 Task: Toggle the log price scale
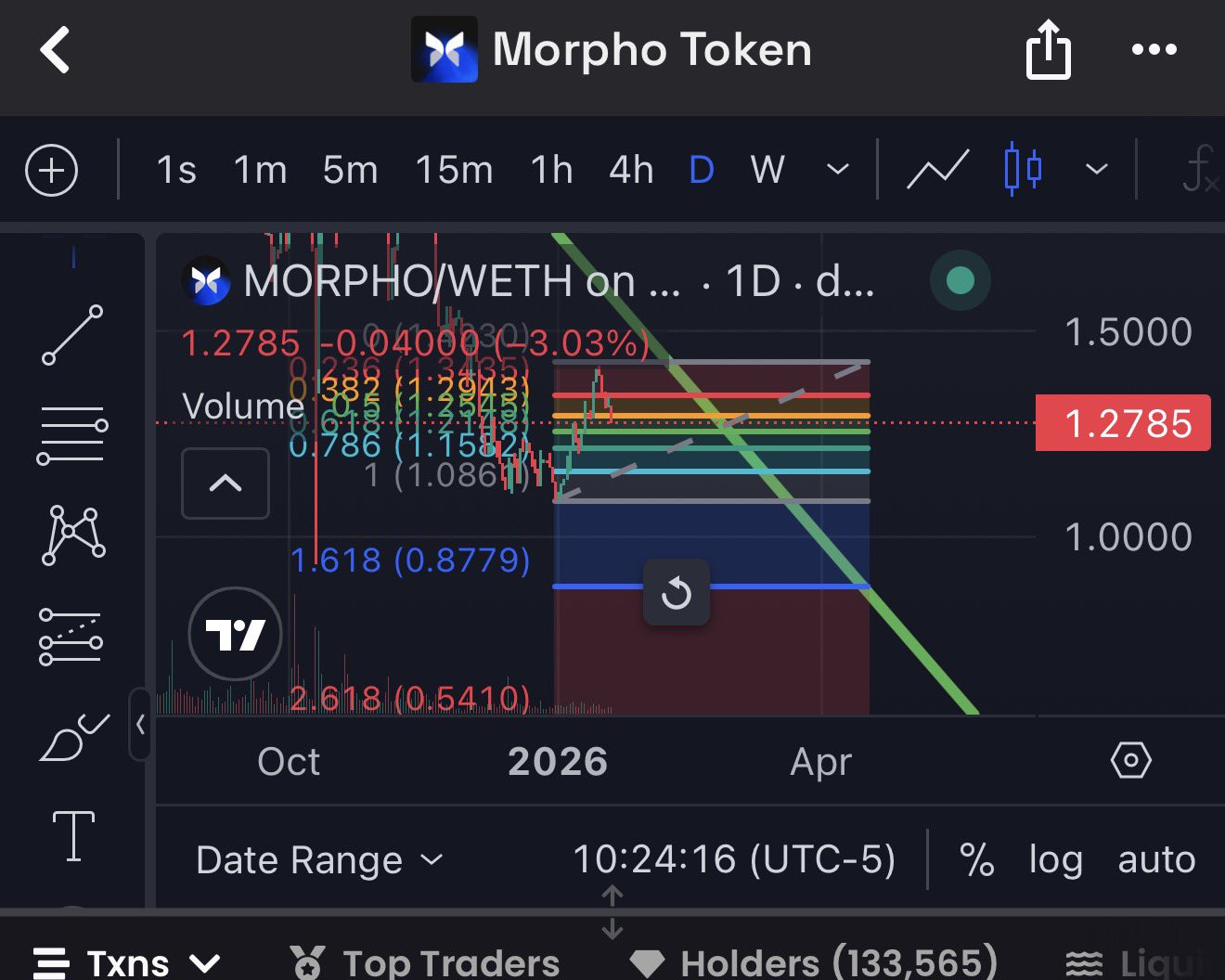(x=1055, y=860)
